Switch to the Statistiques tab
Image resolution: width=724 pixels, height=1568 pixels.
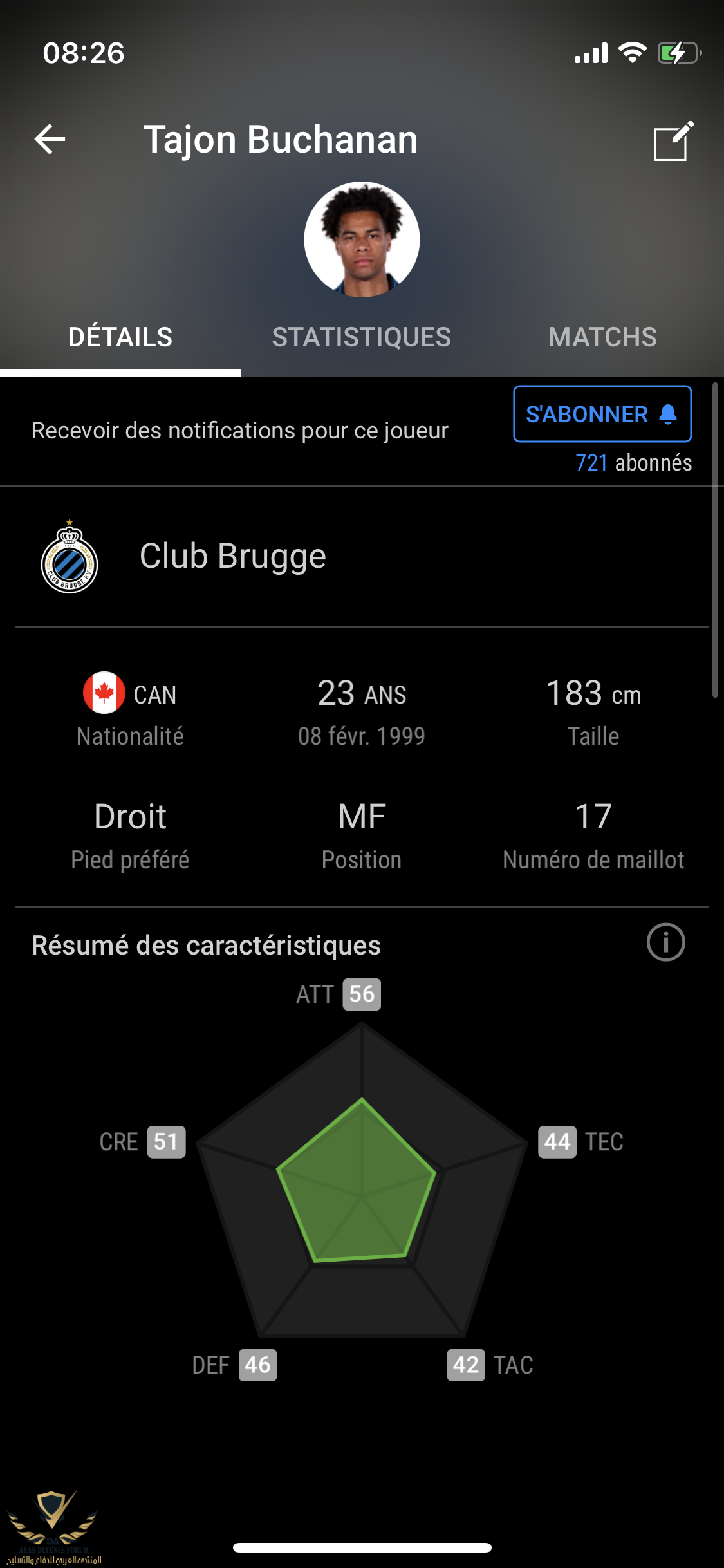coord(361,337)
